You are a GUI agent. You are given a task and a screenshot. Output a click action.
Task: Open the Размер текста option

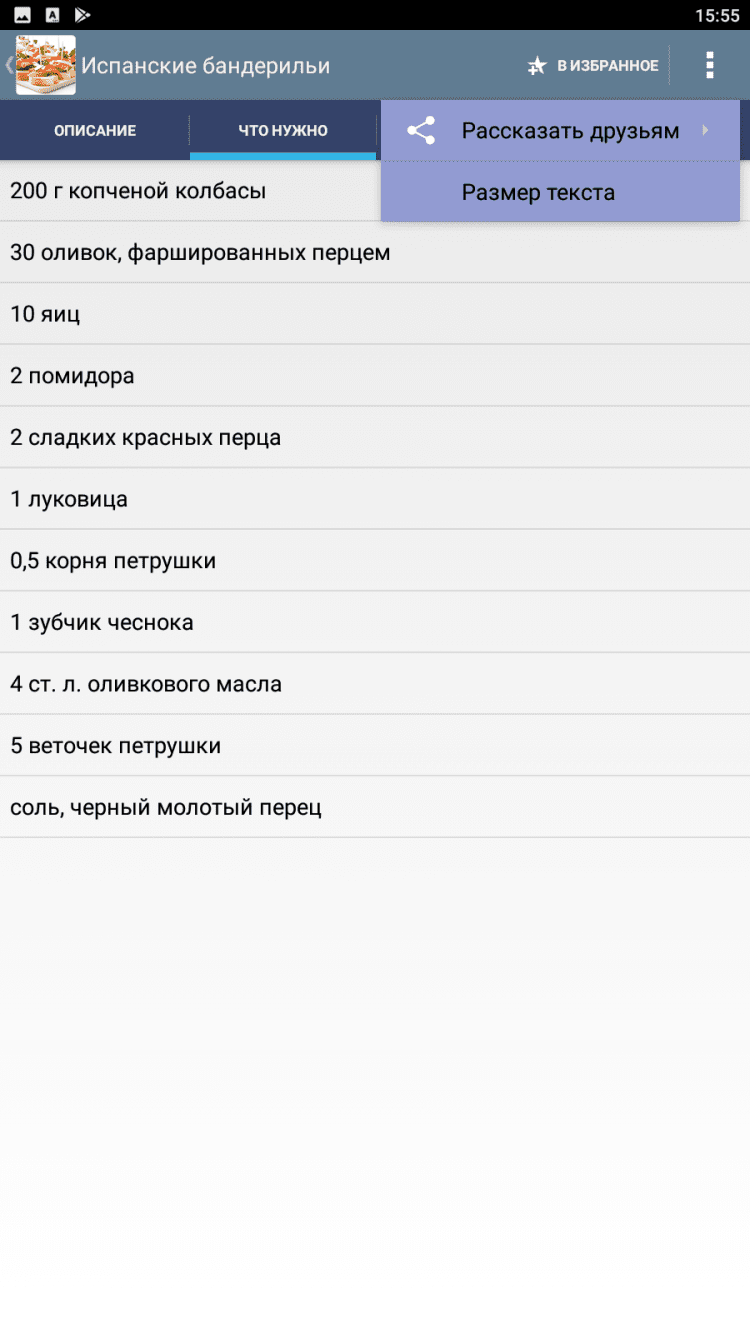coord(560,193)
